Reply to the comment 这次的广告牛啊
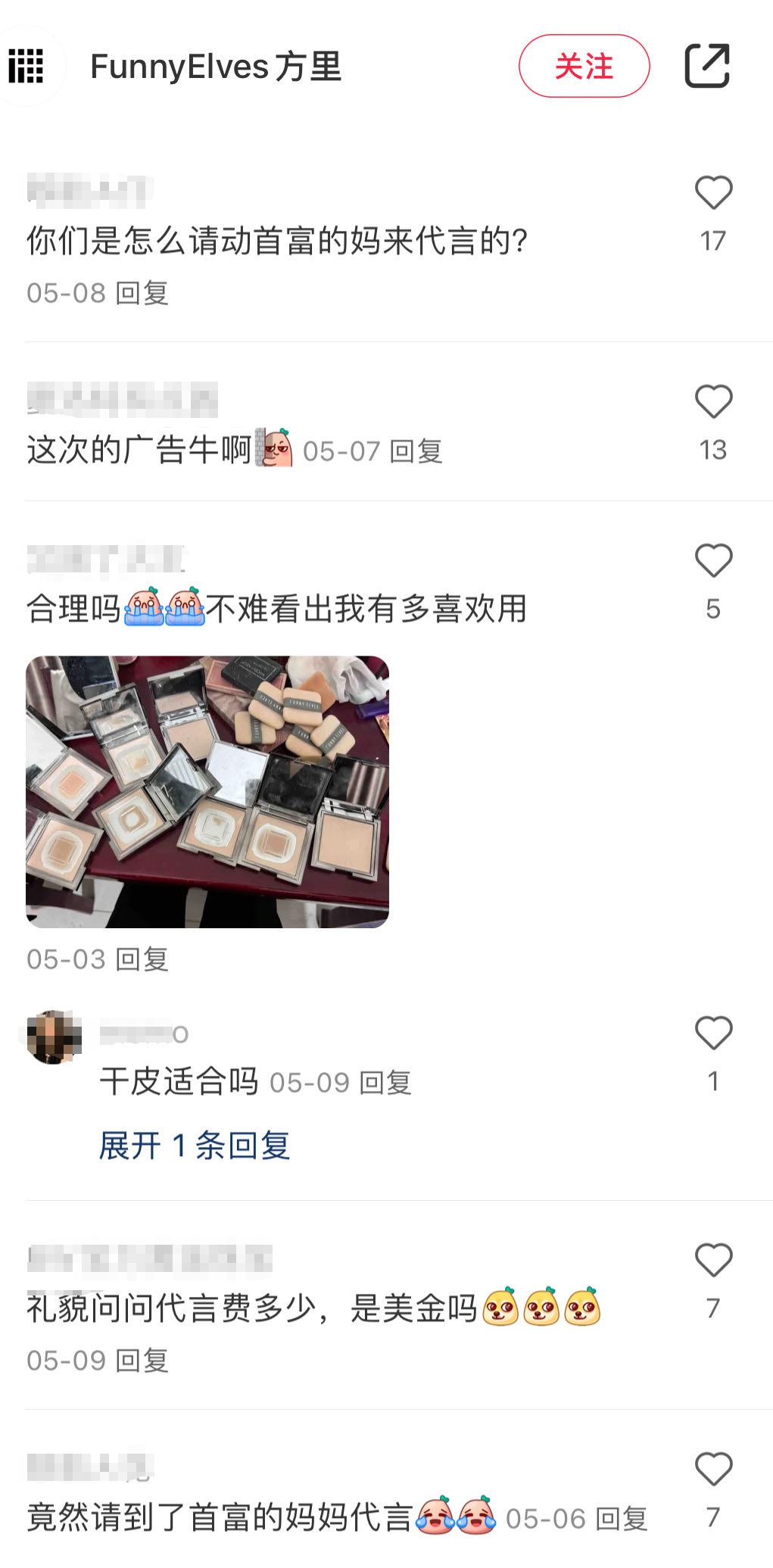 [416, 452]
